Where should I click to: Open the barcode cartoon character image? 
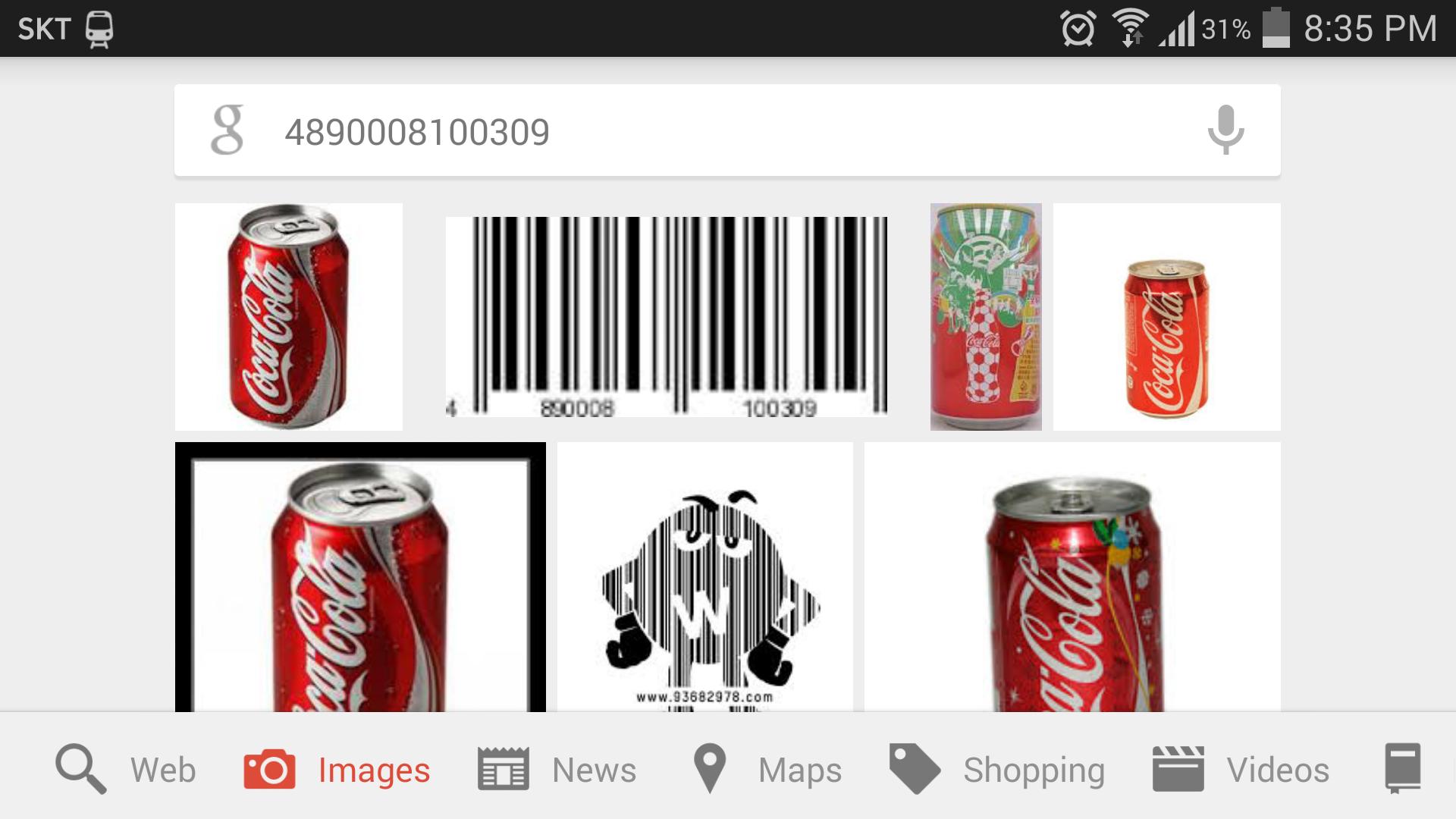(704, 576)
